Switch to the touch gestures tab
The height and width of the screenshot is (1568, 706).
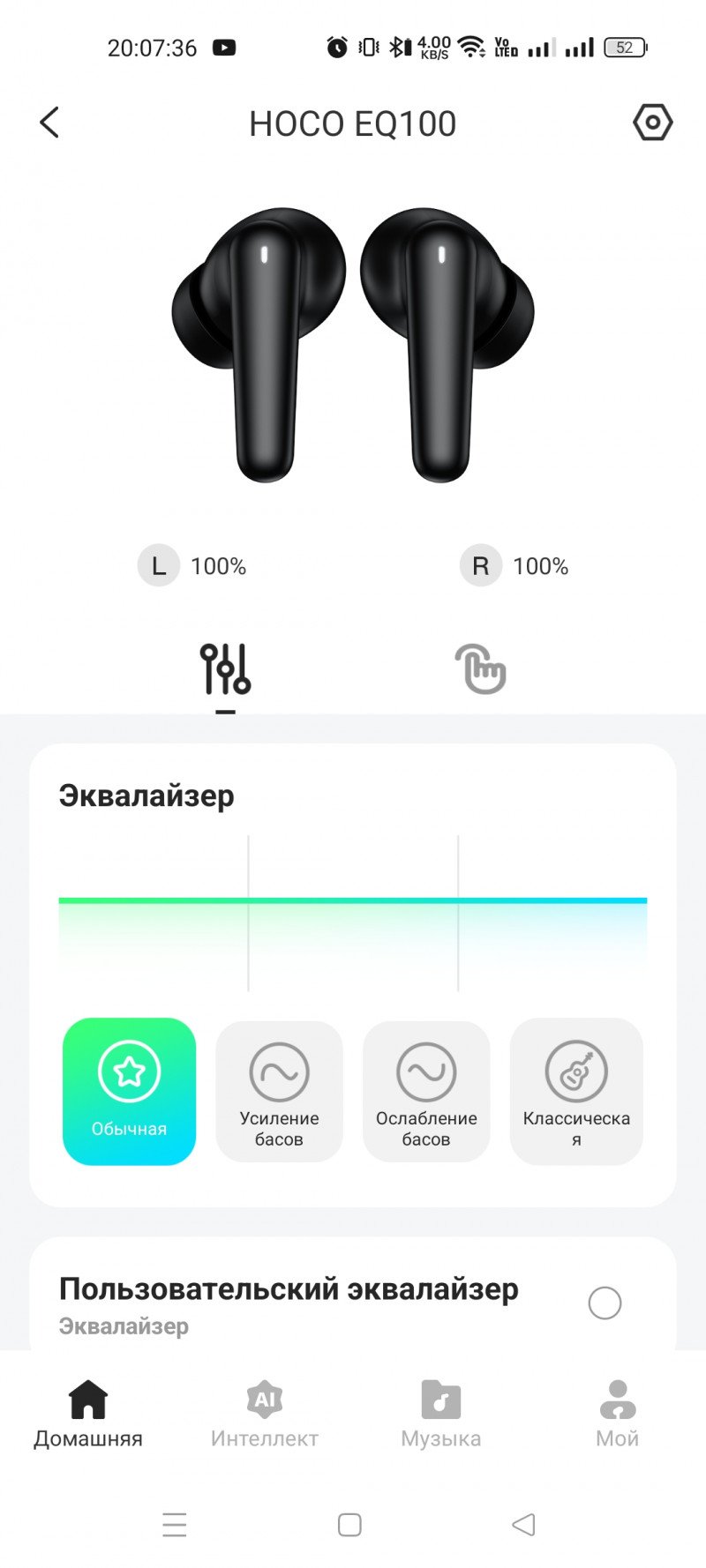coord(480,669)
